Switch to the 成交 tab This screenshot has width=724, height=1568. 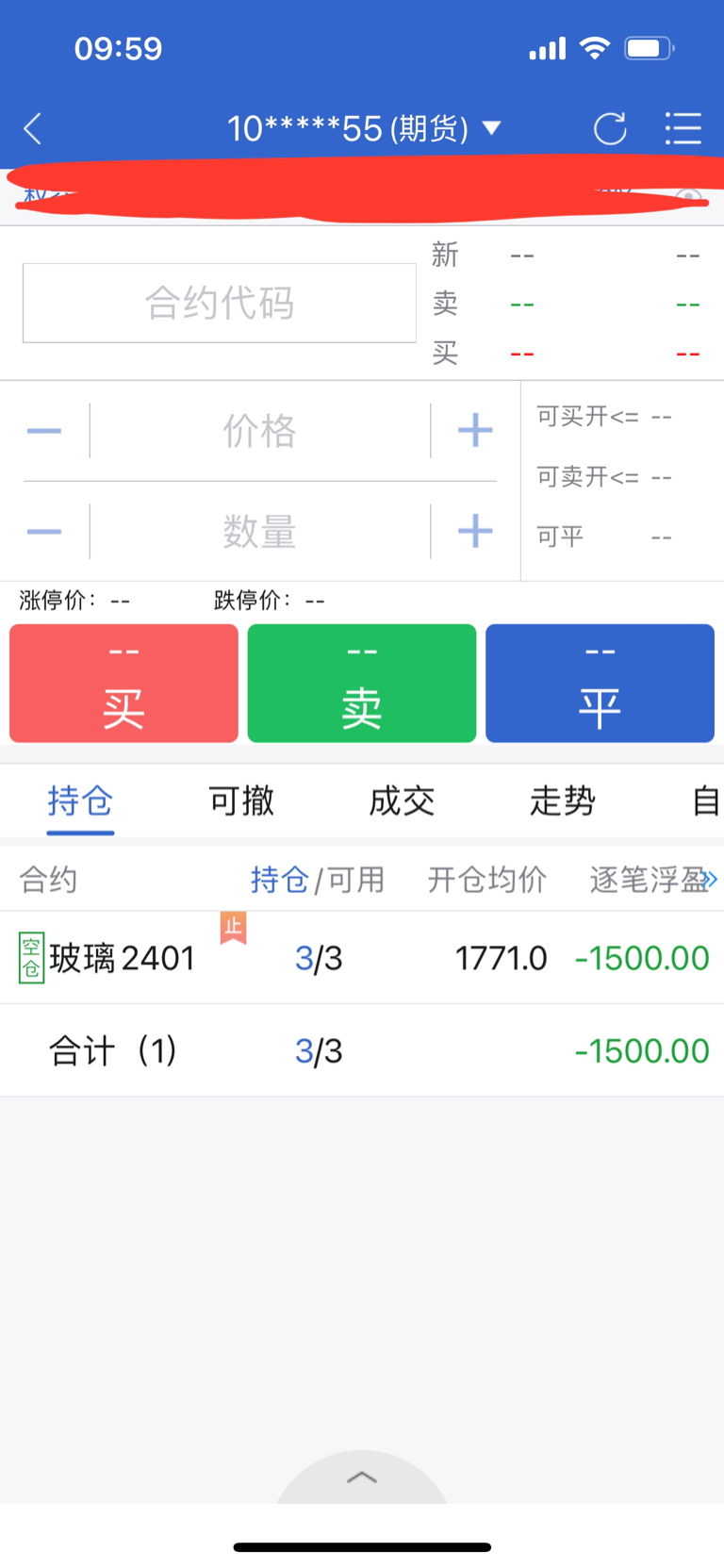[x=402, y=801]
